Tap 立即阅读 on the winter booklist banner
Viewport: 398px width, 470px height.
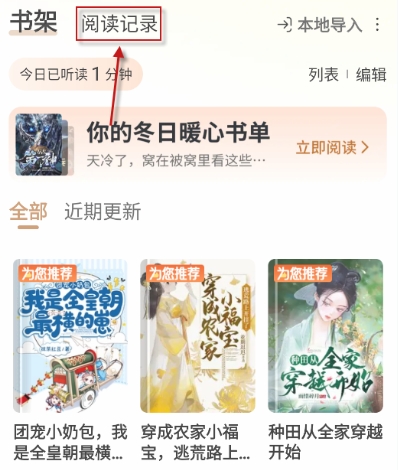coord(332,147)
